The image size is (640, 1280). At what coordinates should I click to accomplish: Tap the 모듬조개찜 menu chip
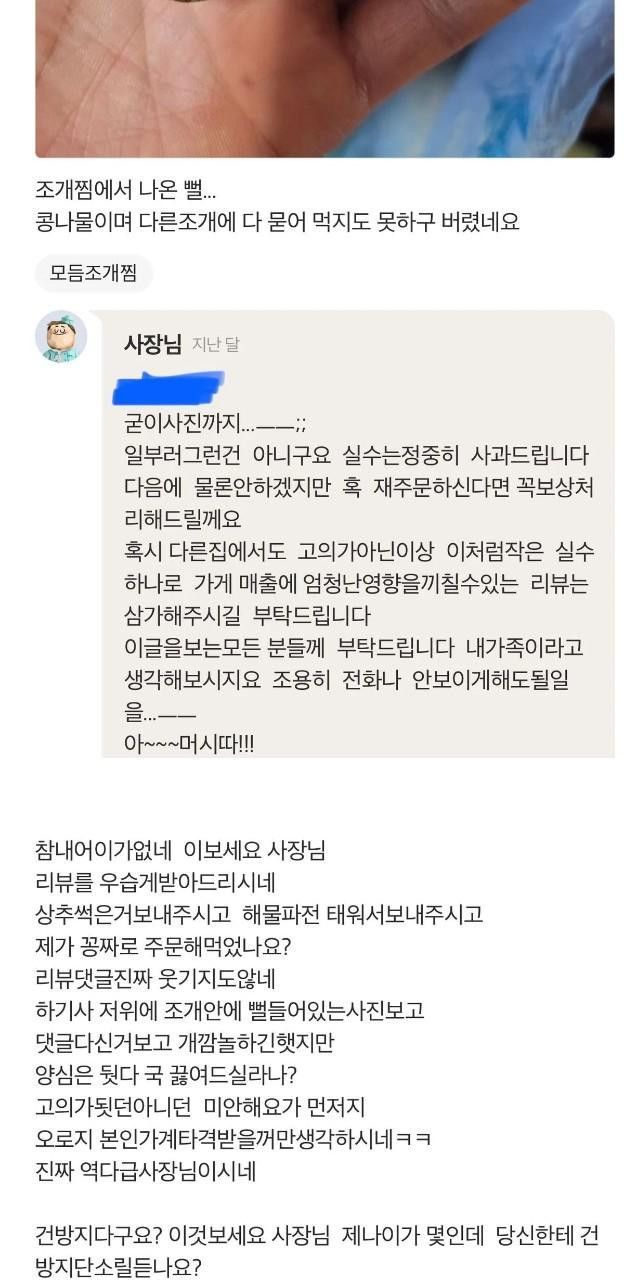pyautogui.click(x=94, y=273)
